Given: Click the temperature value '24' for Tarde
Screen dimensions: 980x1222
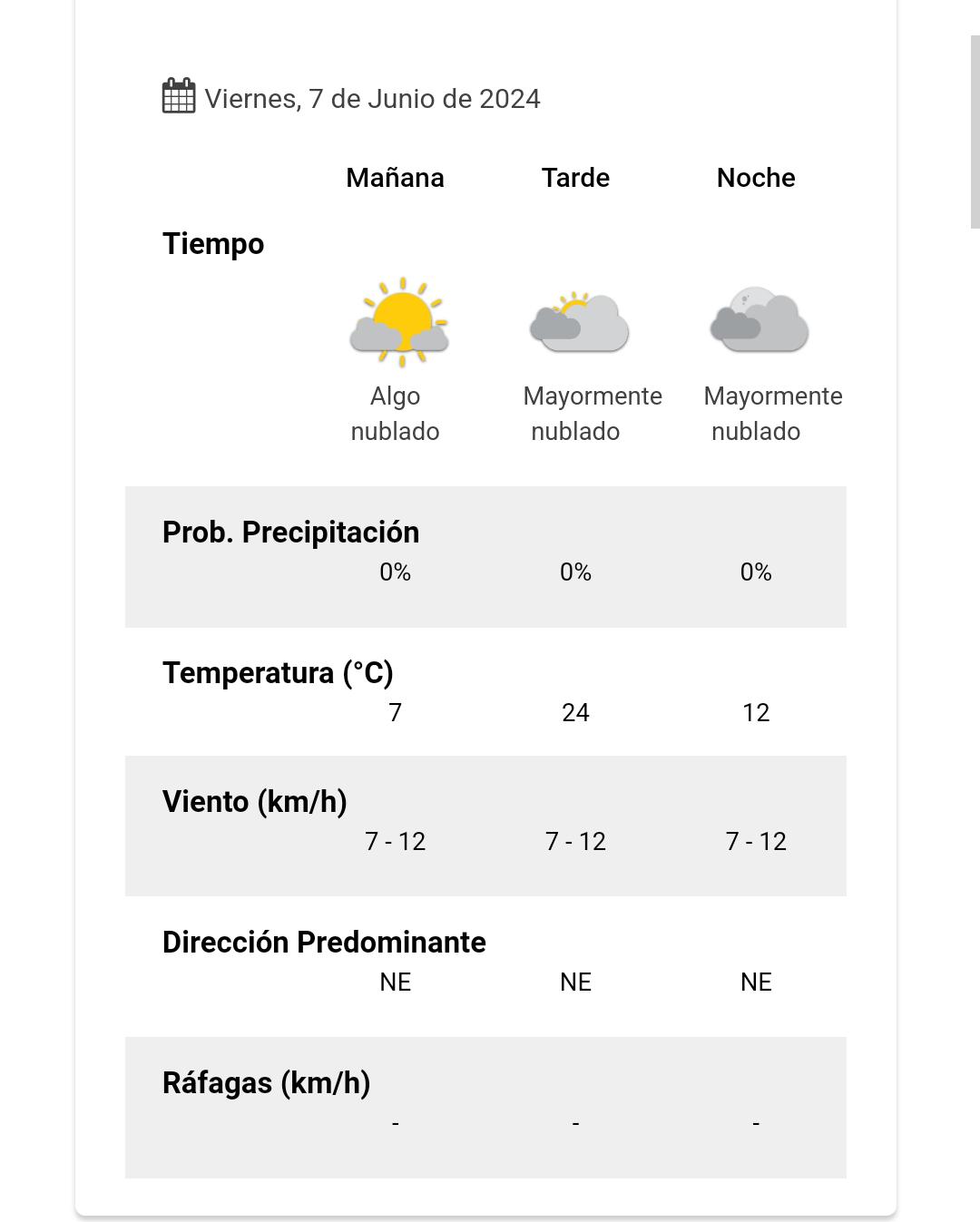Looking at the screenshot, I should [x=575, y=713].
